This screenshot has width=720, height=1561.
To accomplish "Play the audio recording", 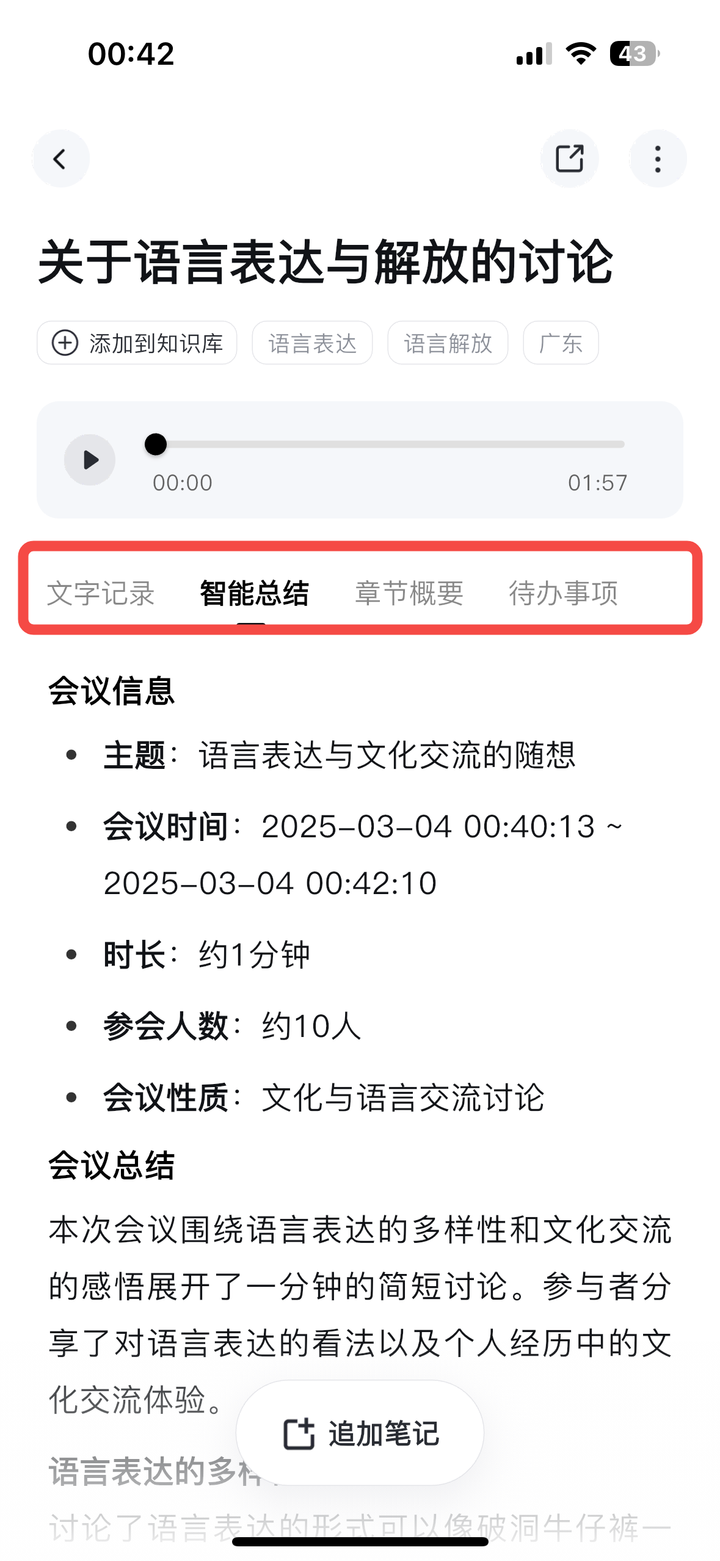I will (90, 460).
